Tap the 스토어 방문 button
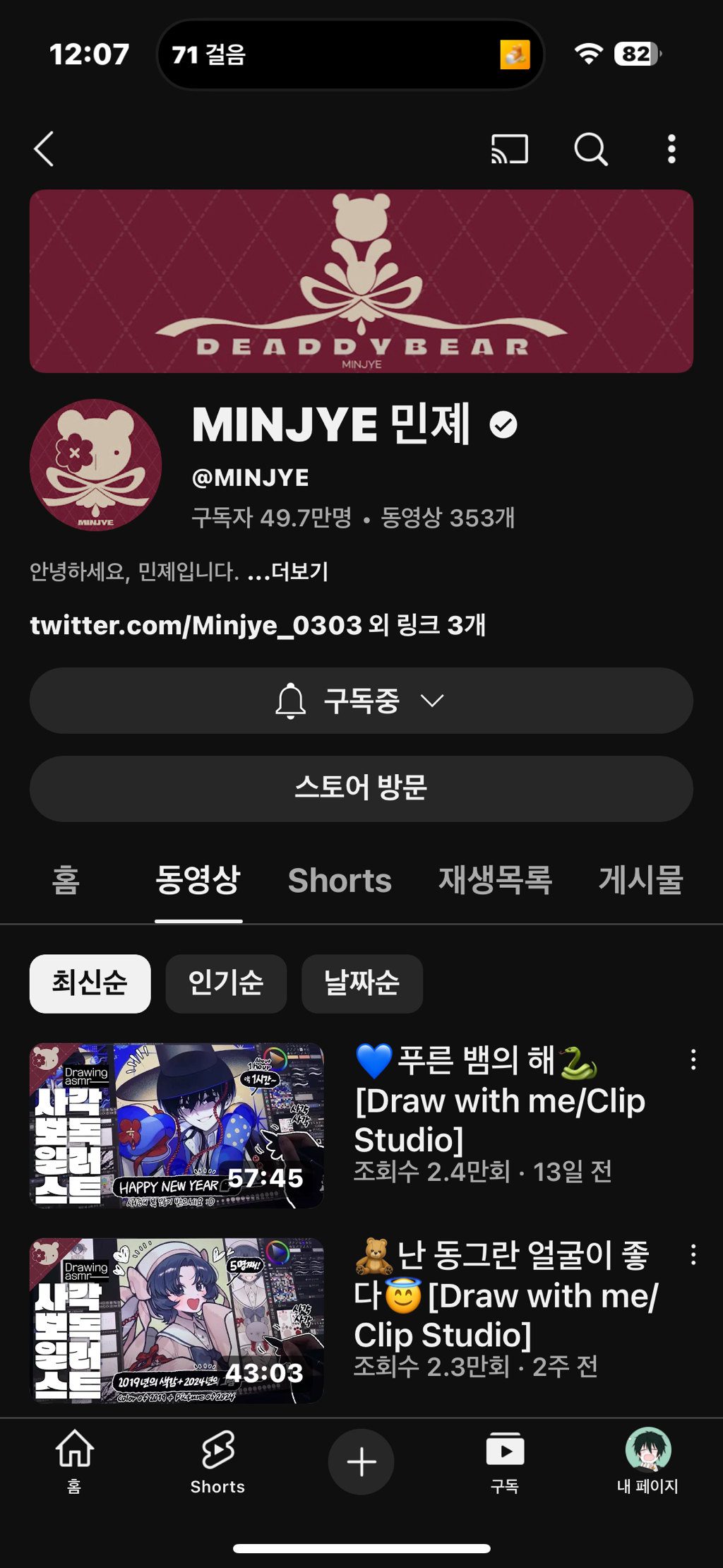 click(x=361, y=788)
